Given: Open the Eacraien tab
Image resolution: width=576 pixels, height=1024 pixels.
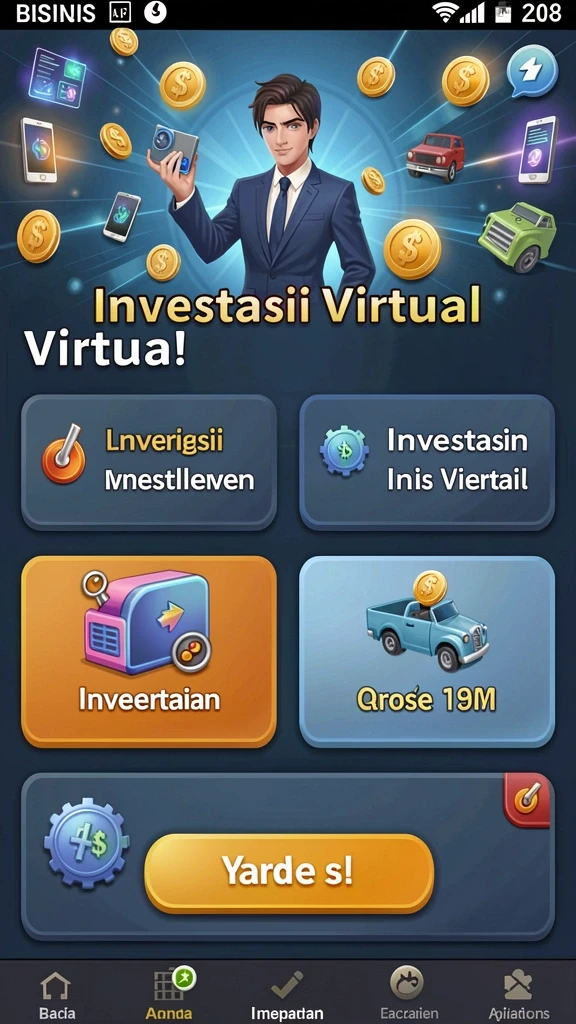Looking at the screenshot, I should [407, 995].
